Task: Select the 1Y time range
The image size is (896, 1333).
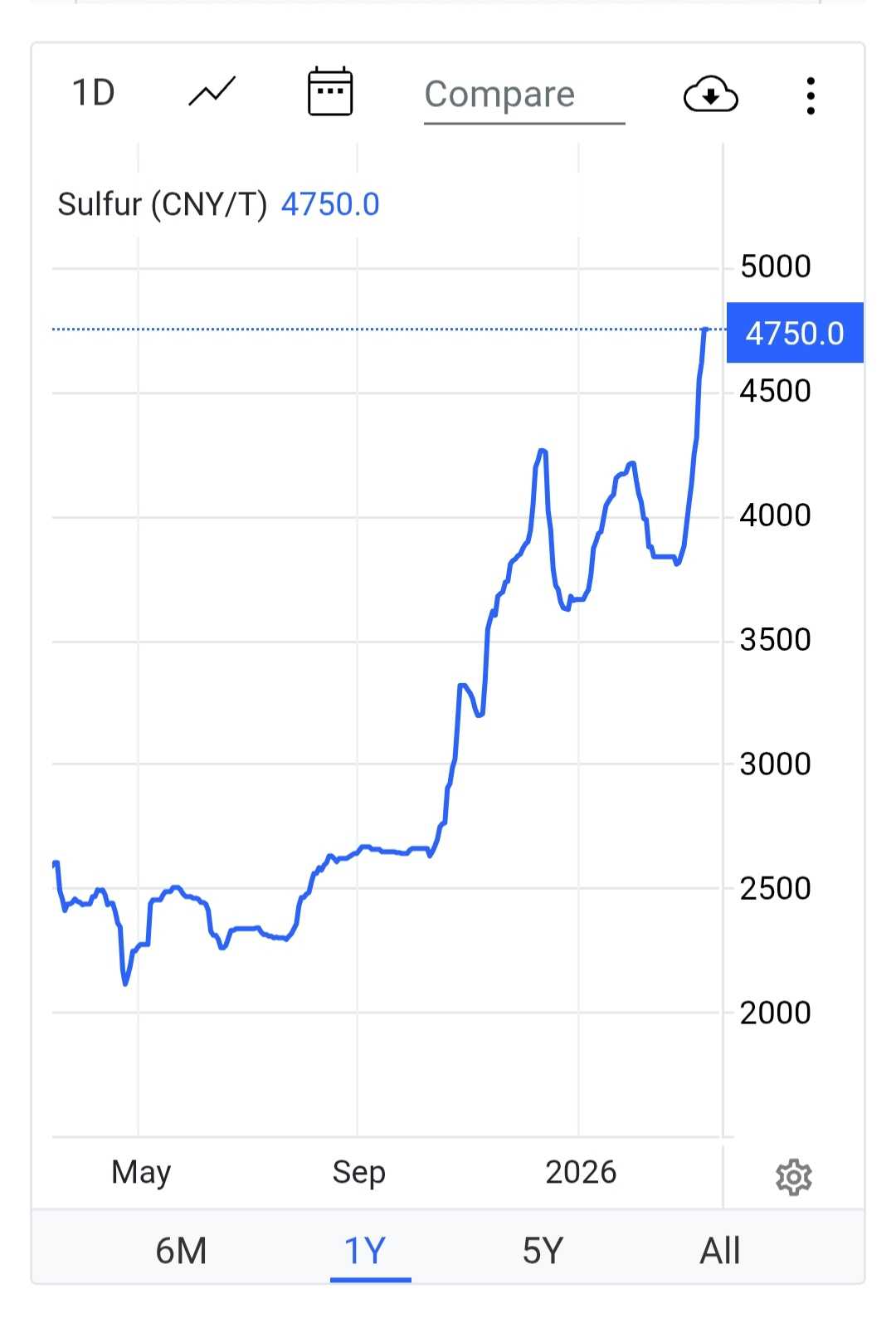Action: tap(366, 1250)
